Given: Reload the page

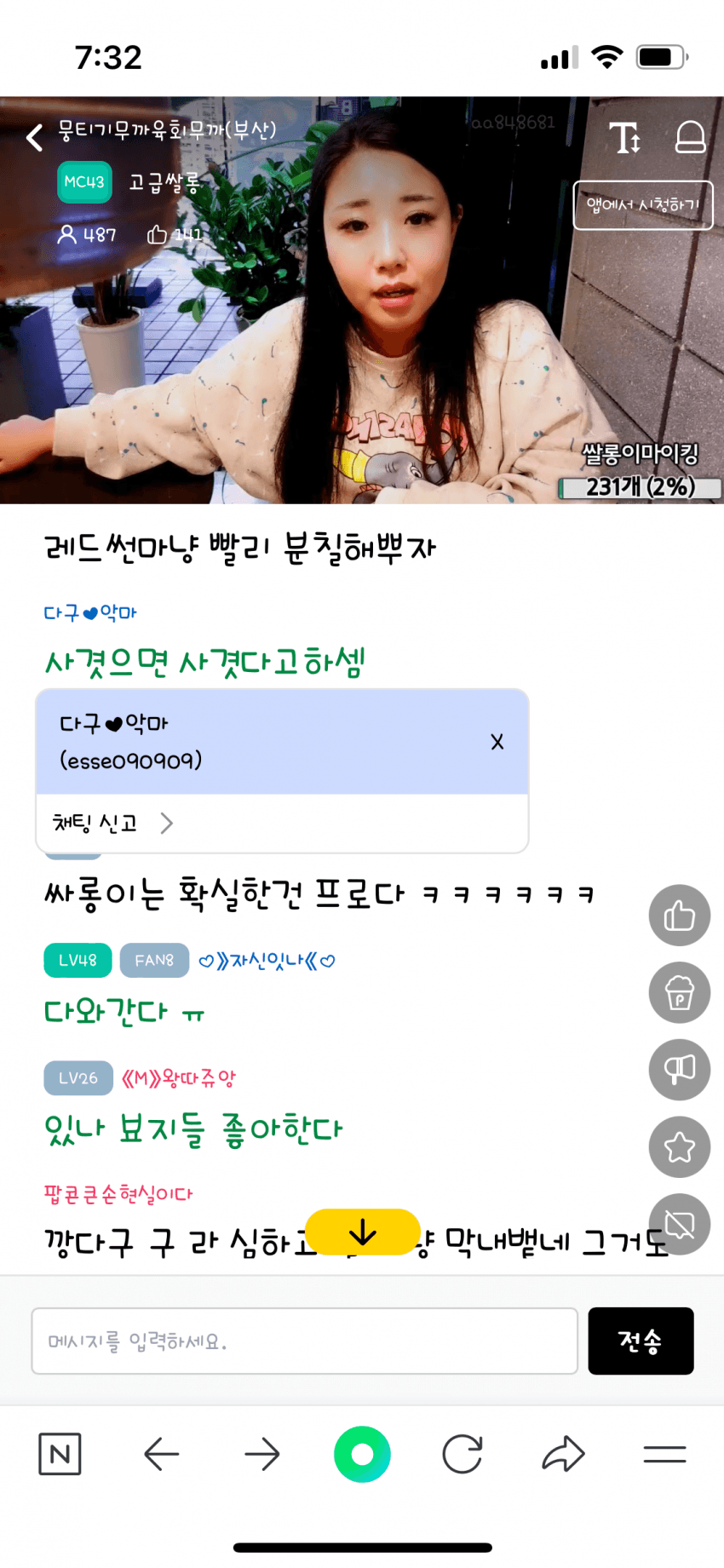Looking at the screenshot, I should [x=463, y=1454].
